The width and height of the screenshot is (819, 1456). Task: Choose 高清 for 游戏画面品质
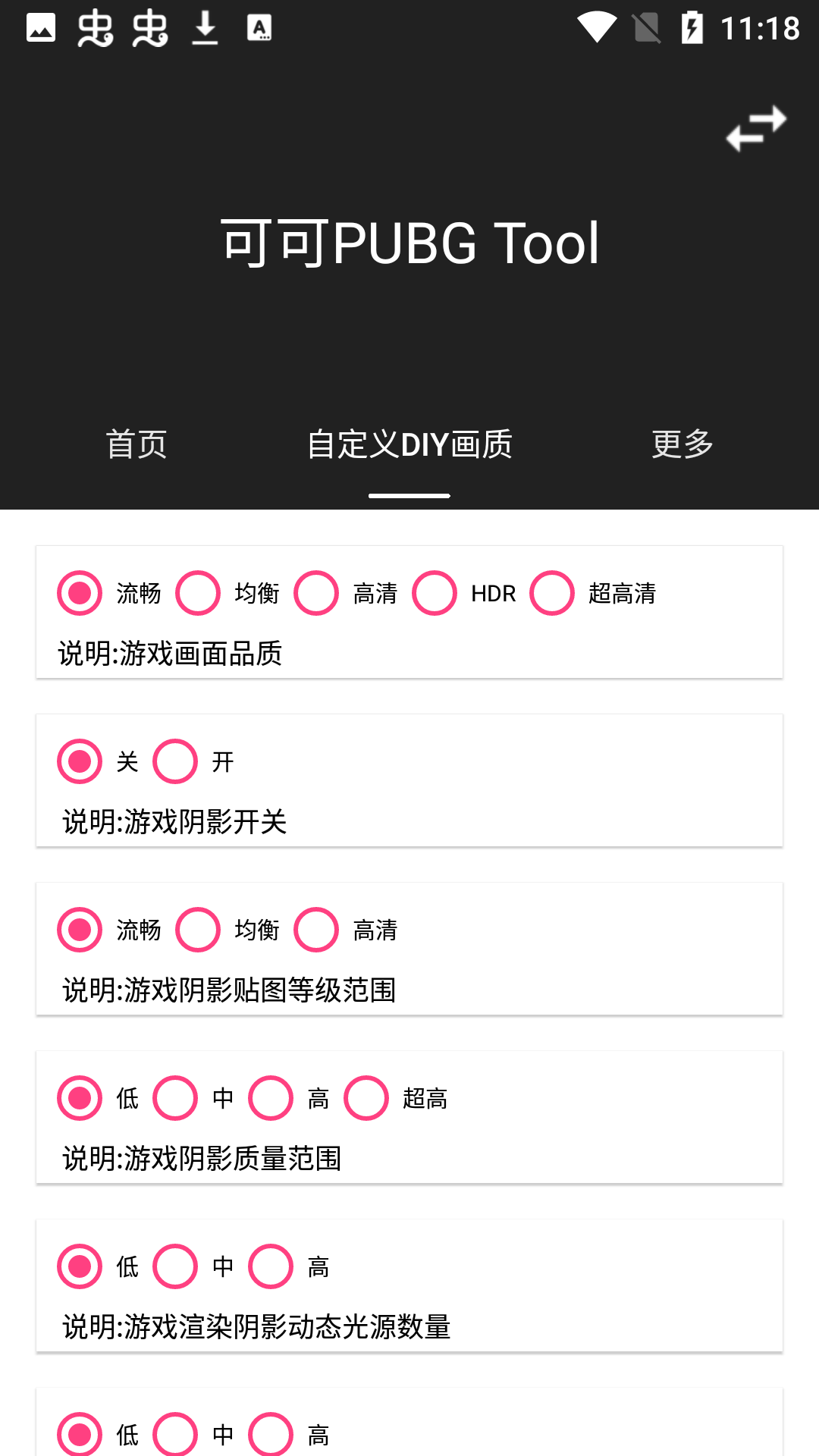[x=316, y=593]
